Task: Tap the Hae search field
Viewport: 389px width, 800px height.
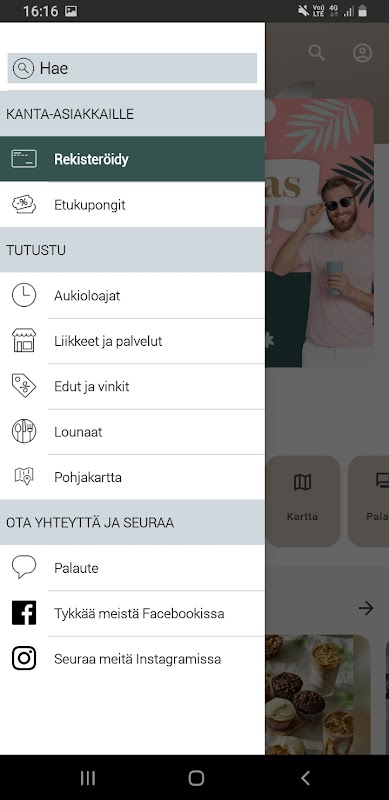Action: pos(132,68)
